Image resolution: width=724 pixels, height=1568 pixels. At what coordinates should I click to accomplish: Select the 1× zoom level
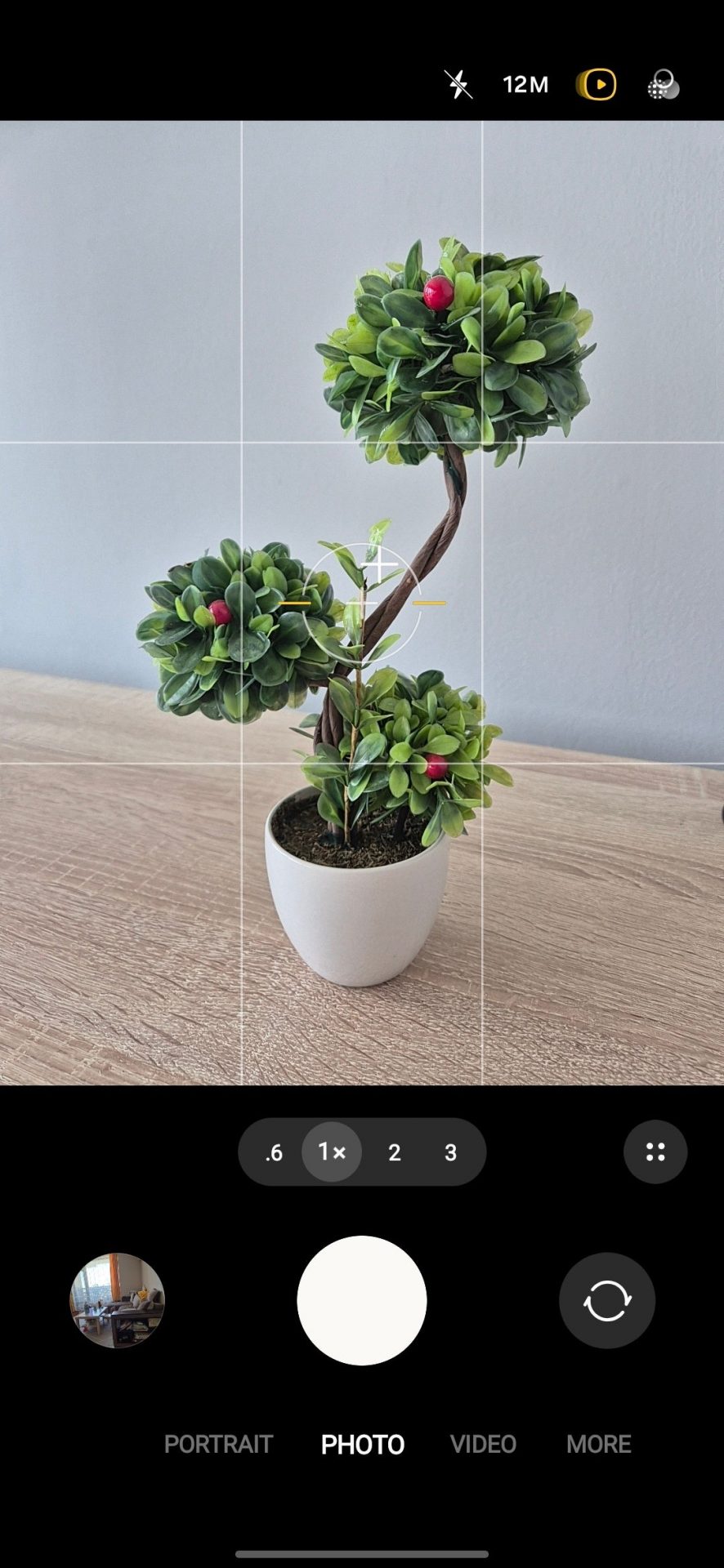pos(332,1152)
